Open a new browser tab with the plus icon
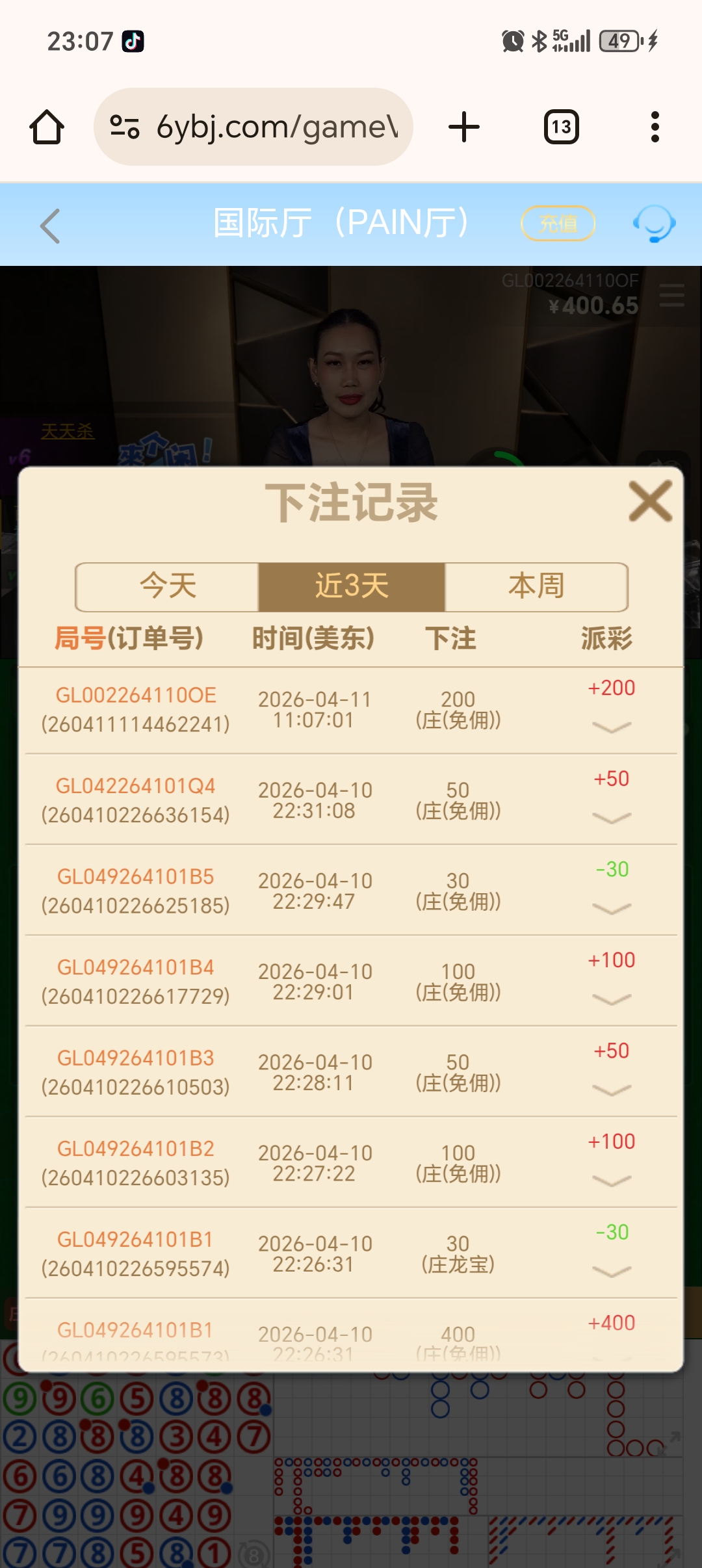 [463, 126]
